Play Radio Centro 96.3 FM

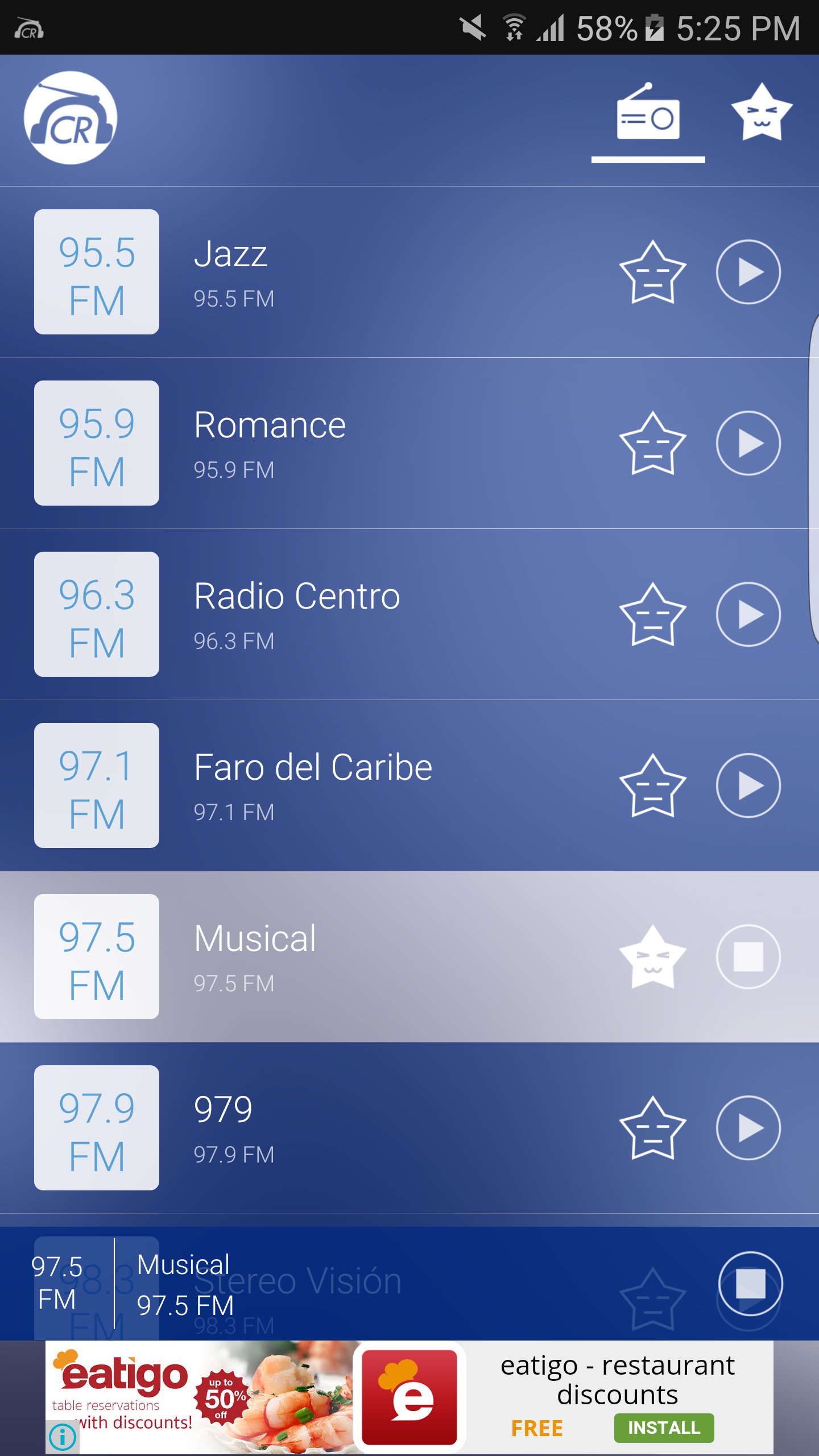749,615
